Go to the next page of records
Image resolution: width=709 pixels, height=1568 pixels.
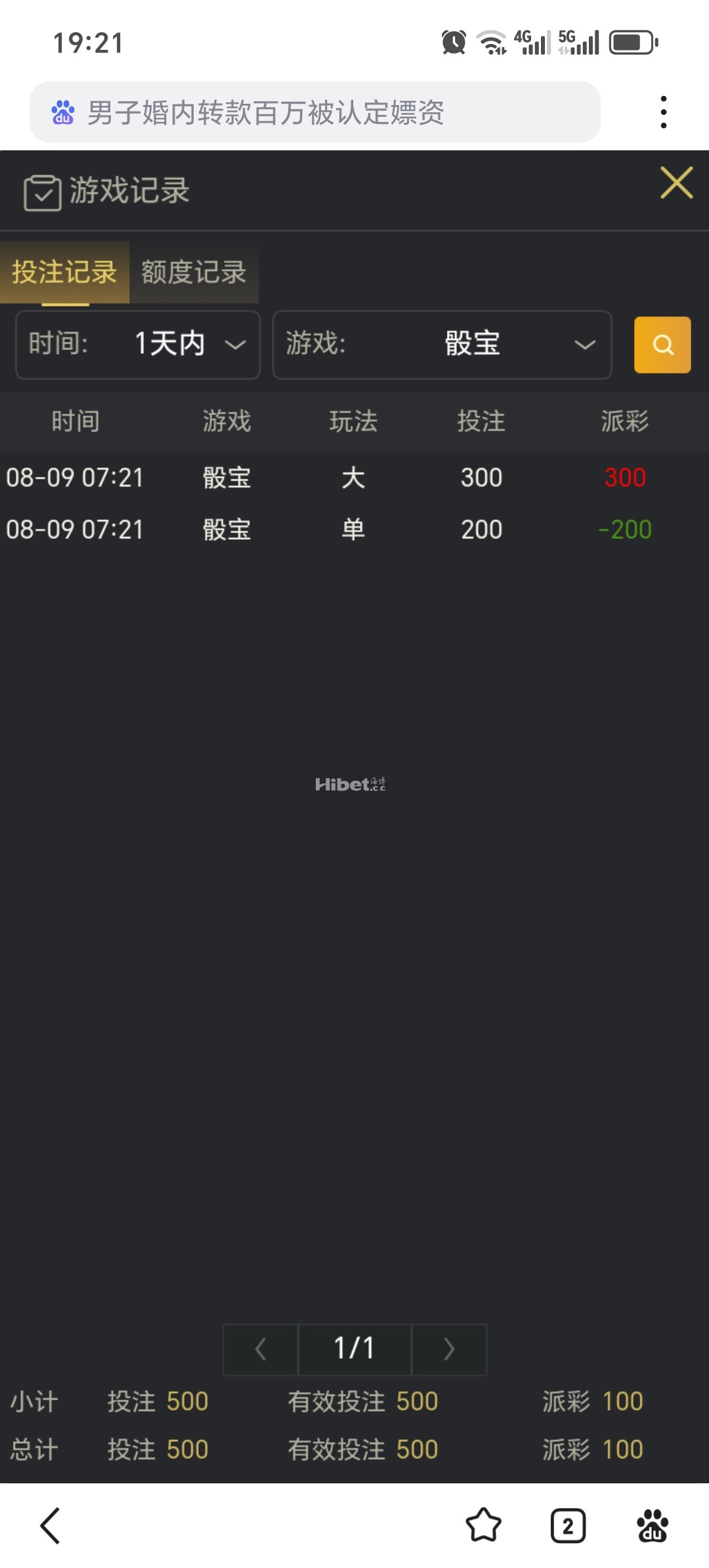click(x=449, y=1349)
